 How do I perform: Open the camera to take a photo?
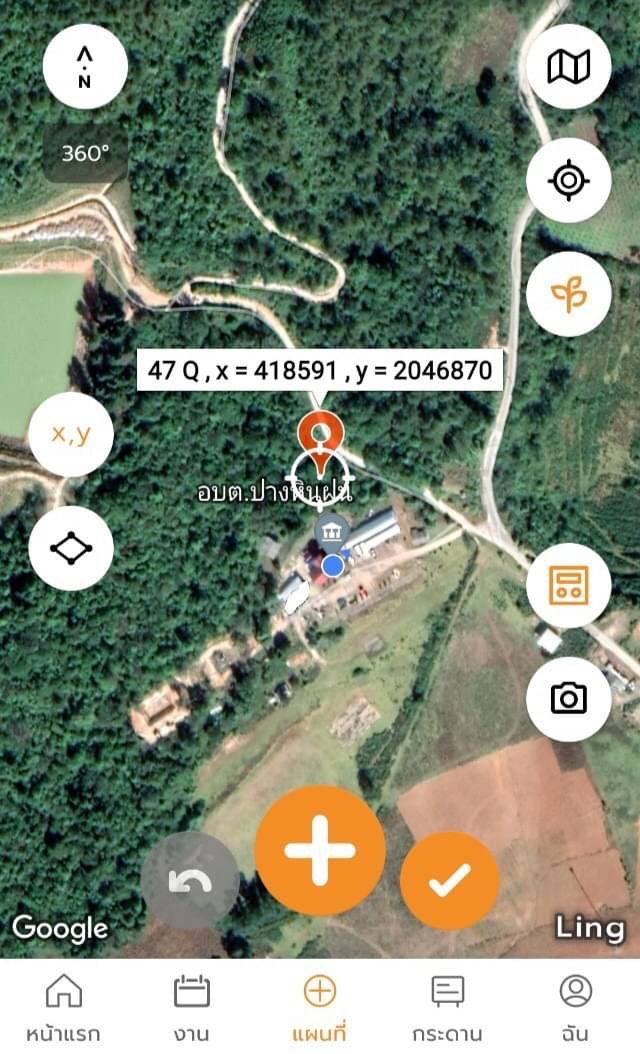(x=569, y=699)
